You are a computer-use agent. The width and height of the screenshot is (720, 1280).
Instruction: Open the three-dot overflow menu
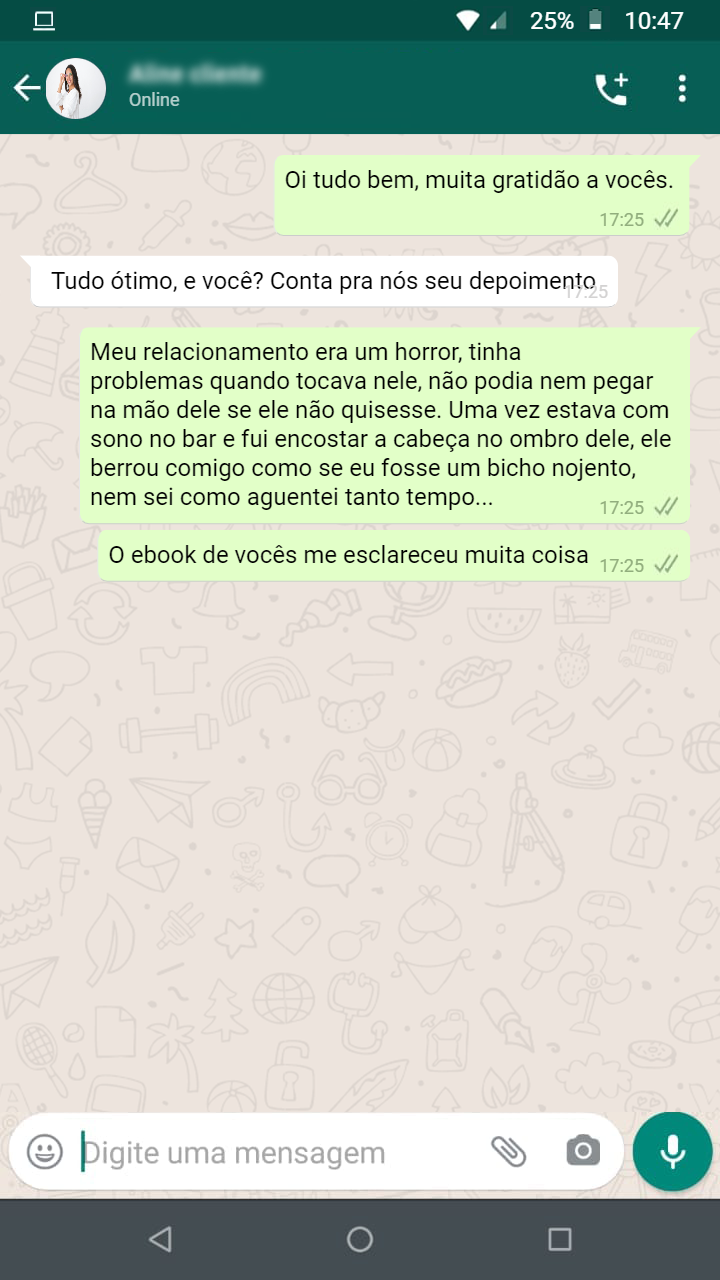[x=682, y=88]
